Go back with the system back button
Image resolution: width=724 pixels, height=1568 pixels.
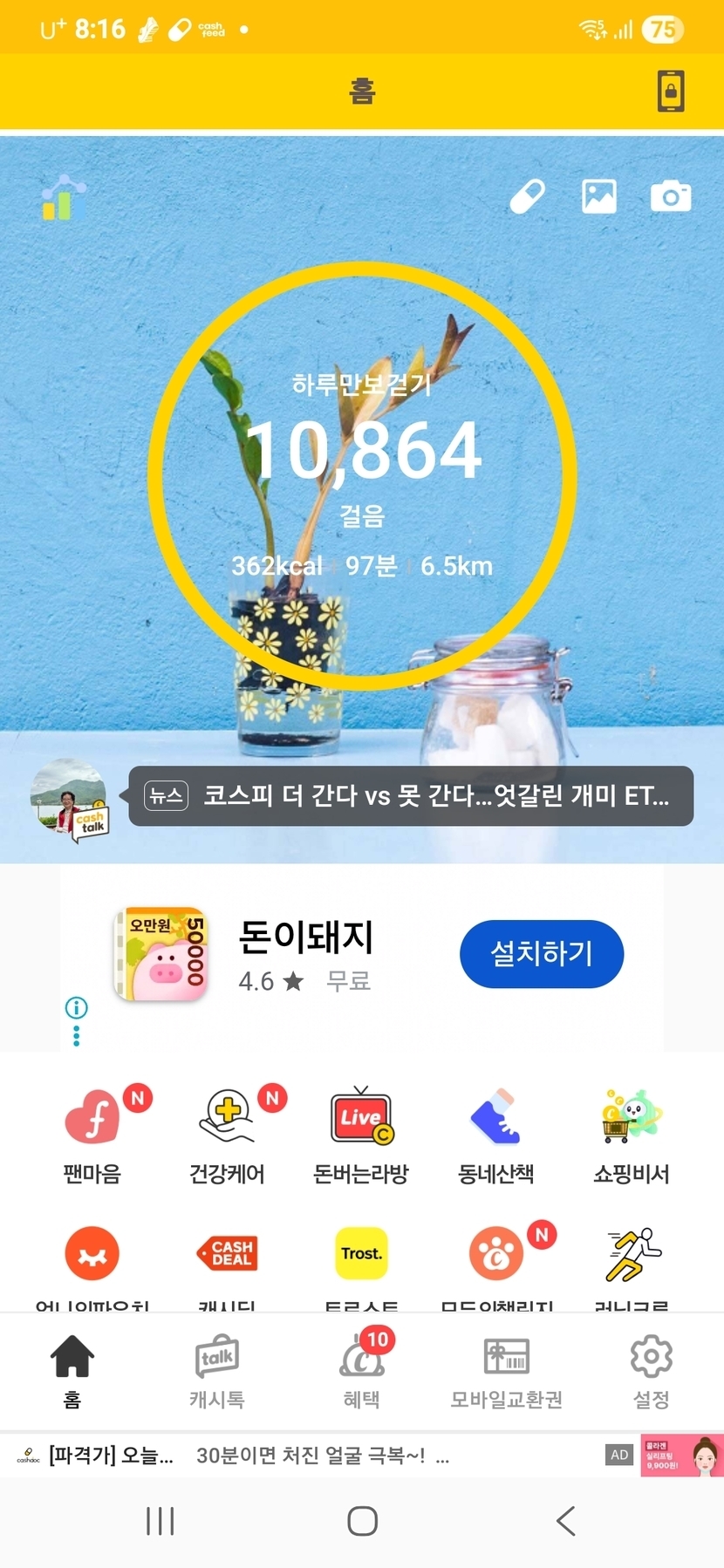point(565,1520)
